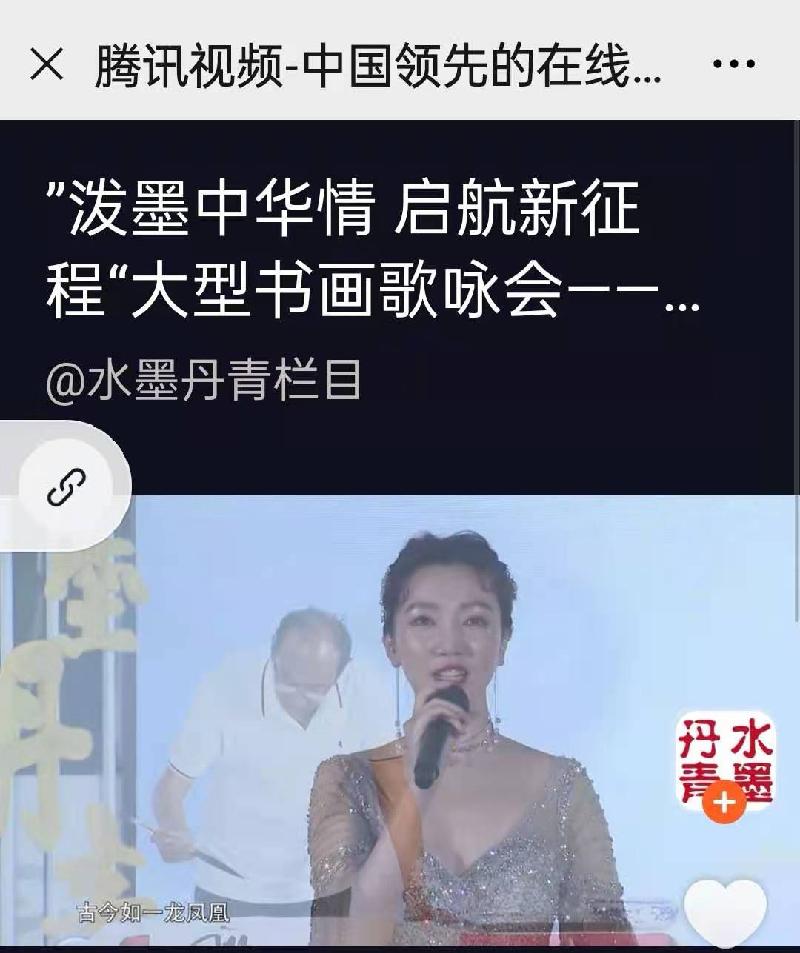Open @水墨丹青栏目 author profile

pyautogui.click(x=203, y=382)
